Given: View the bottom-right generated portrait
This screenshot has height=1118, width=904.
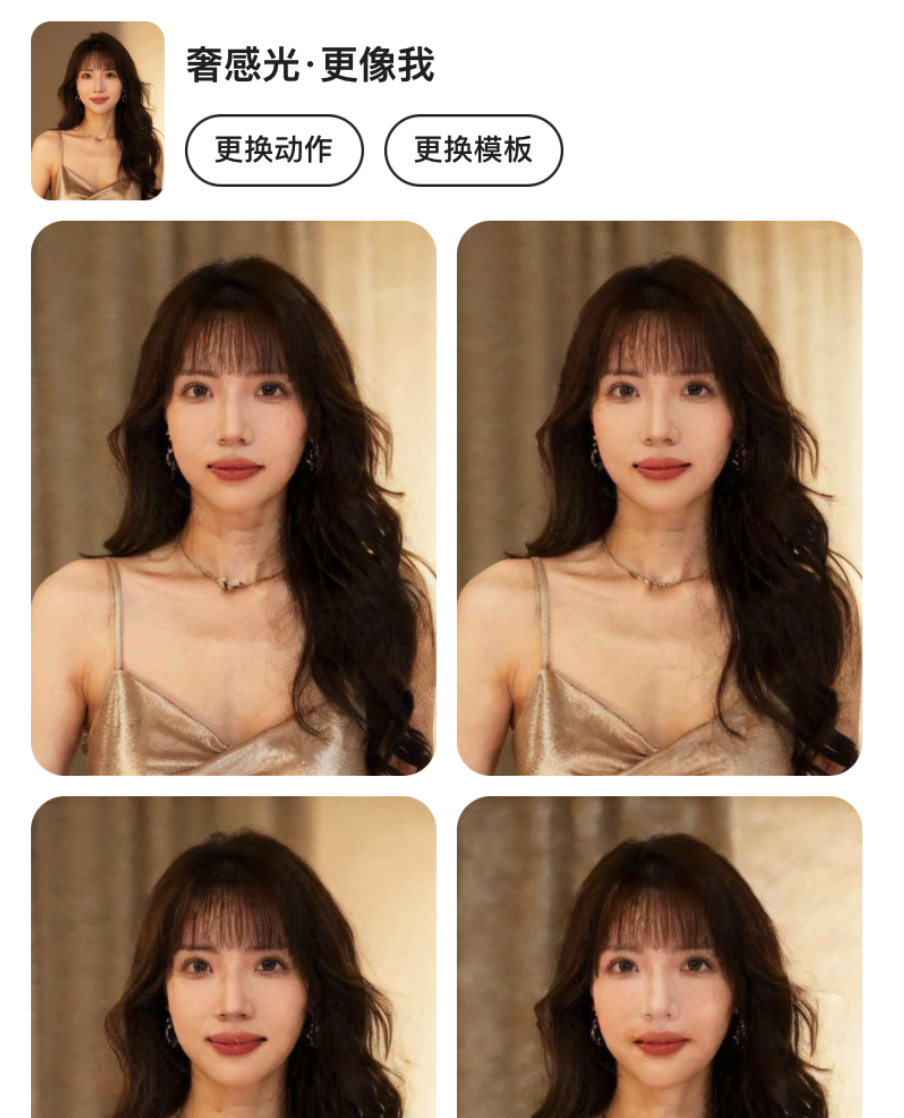Looking at the screenshot, I should [x=659, y=957].
